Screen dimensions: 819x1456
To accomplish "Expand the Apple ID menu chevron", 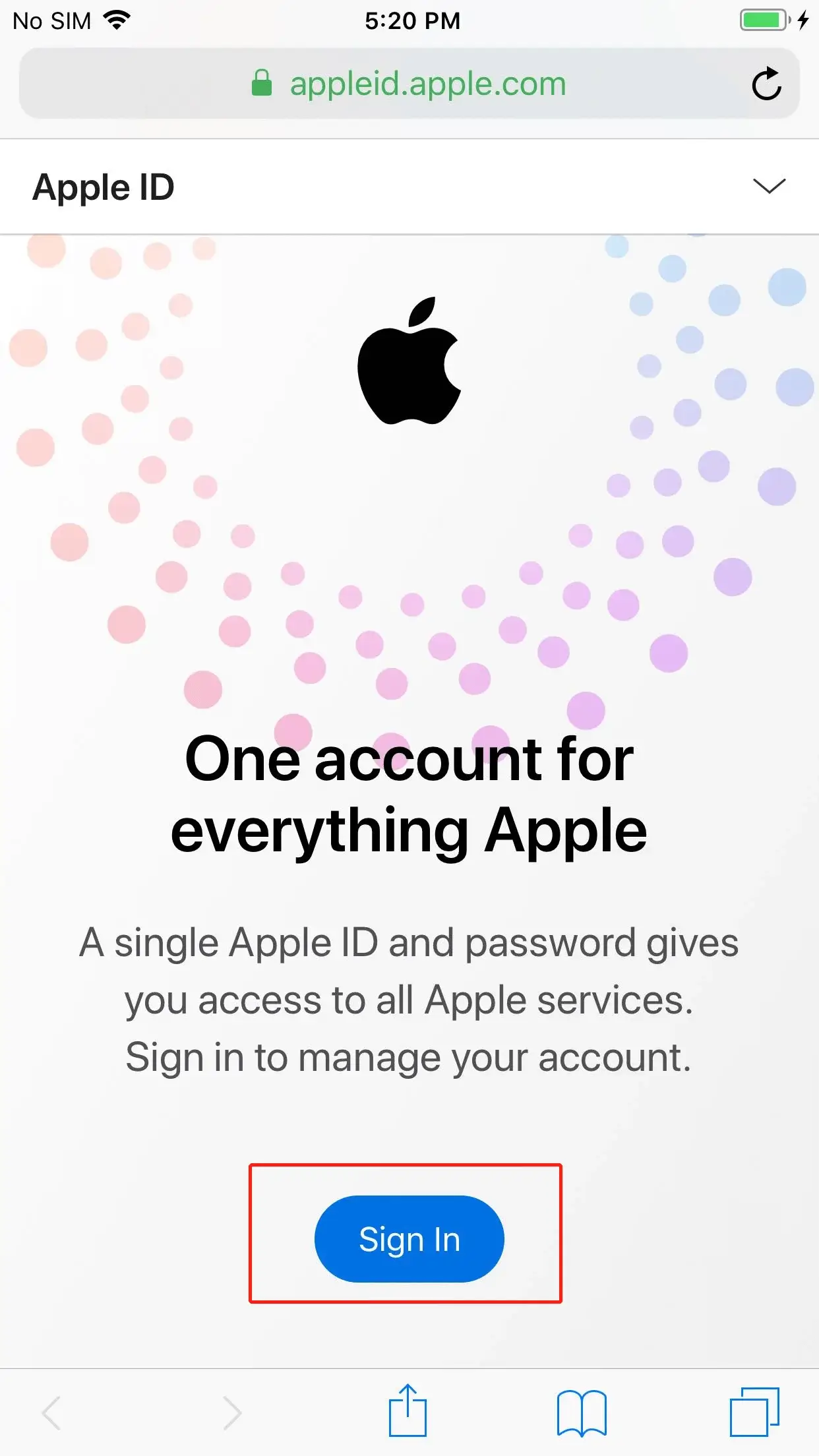I will 769,187.
